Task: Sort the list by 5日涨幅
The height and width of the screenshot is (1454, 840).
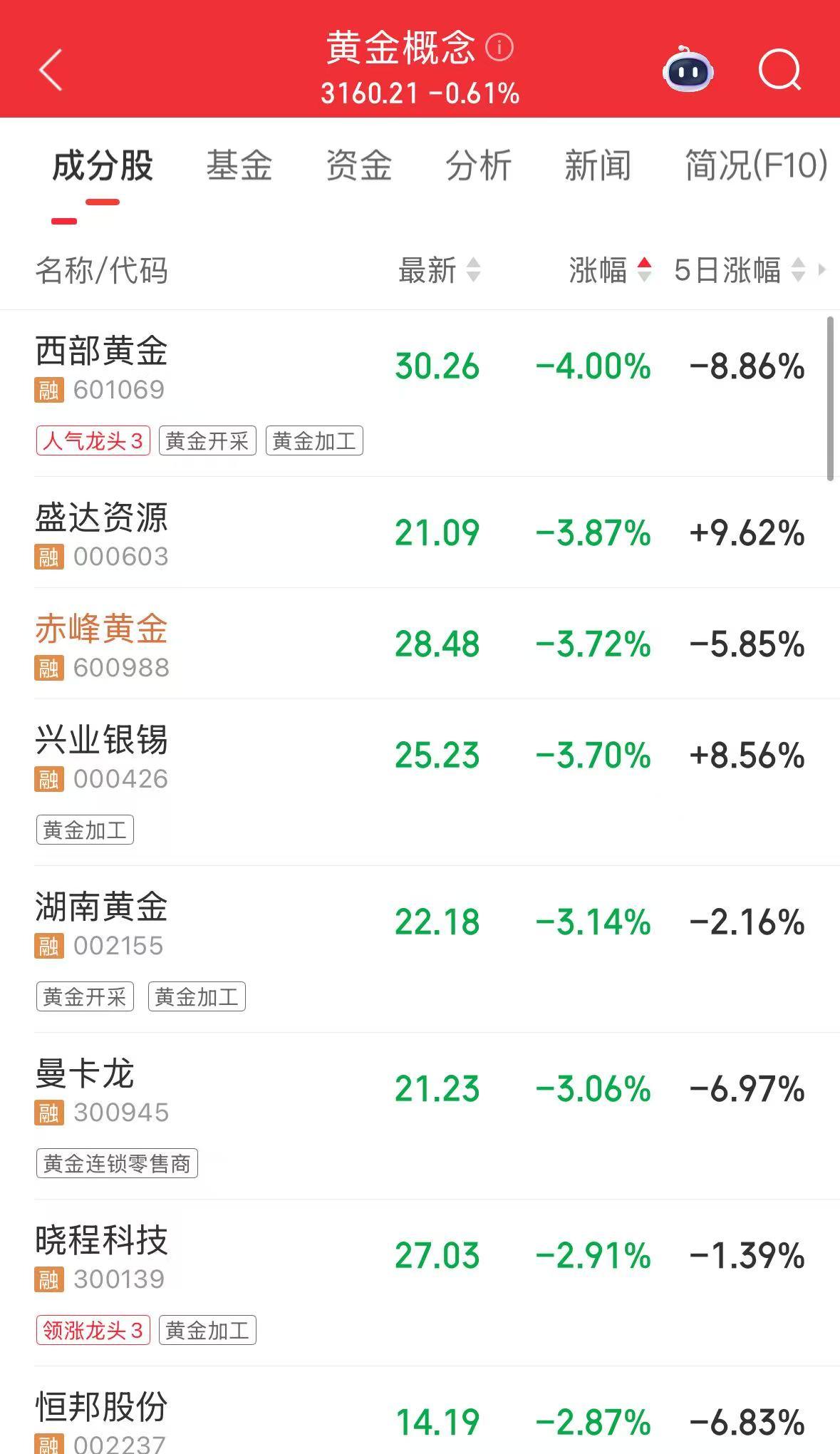Action: 739,270
